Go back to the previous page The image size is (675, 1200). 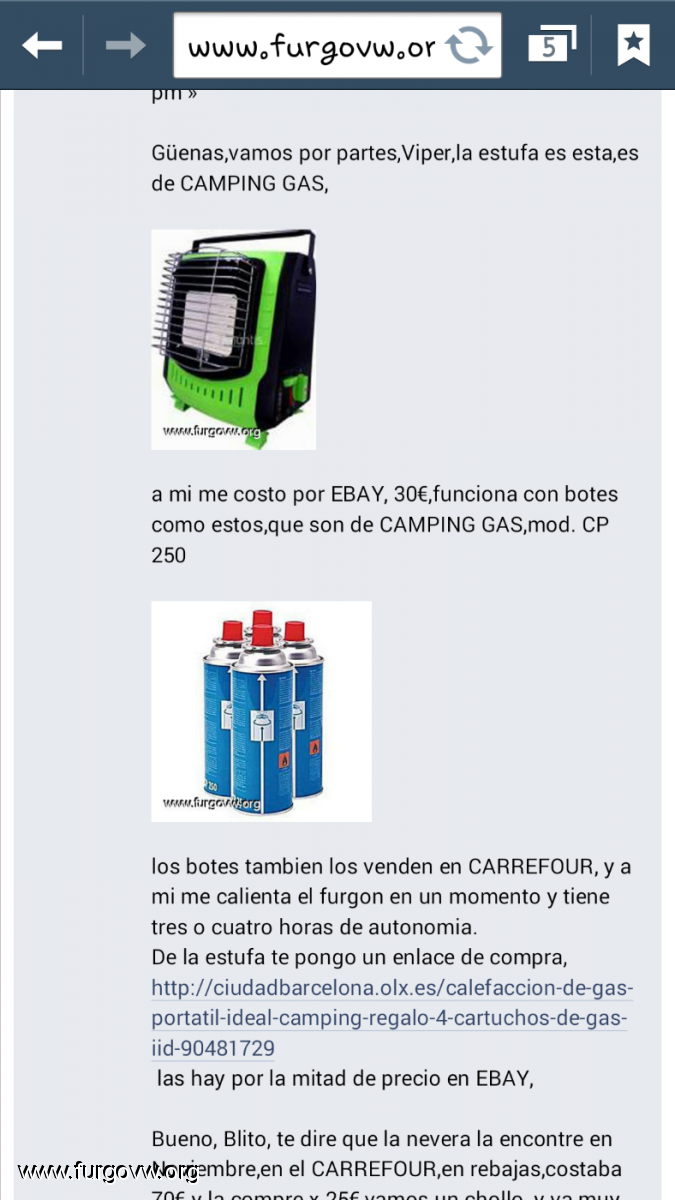(42, 45)
